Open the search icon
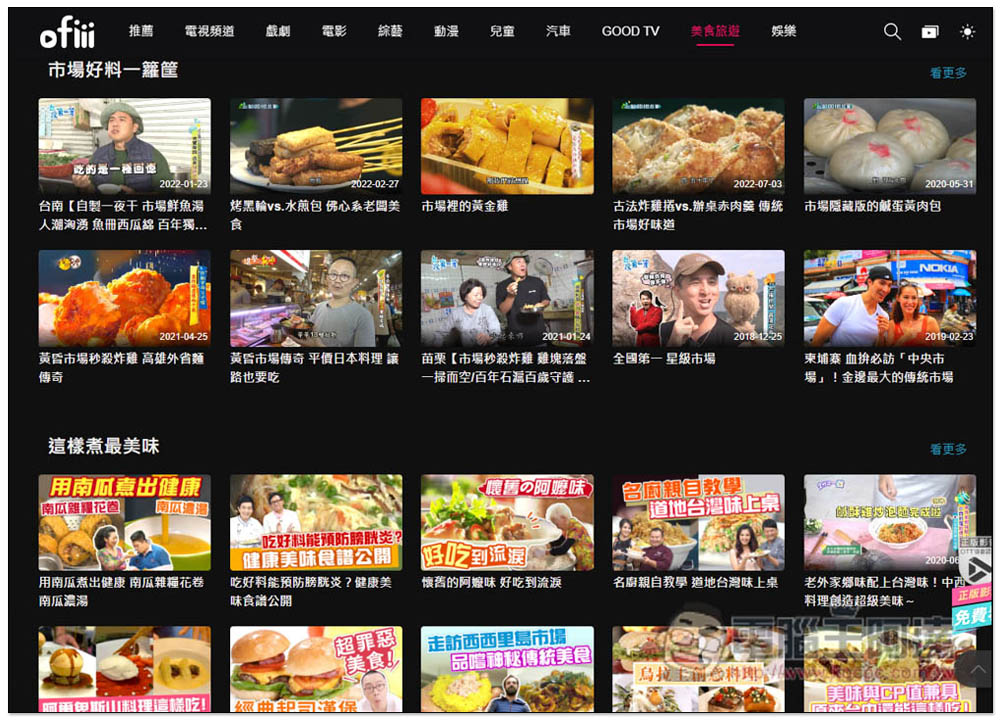 click(892, 32)
